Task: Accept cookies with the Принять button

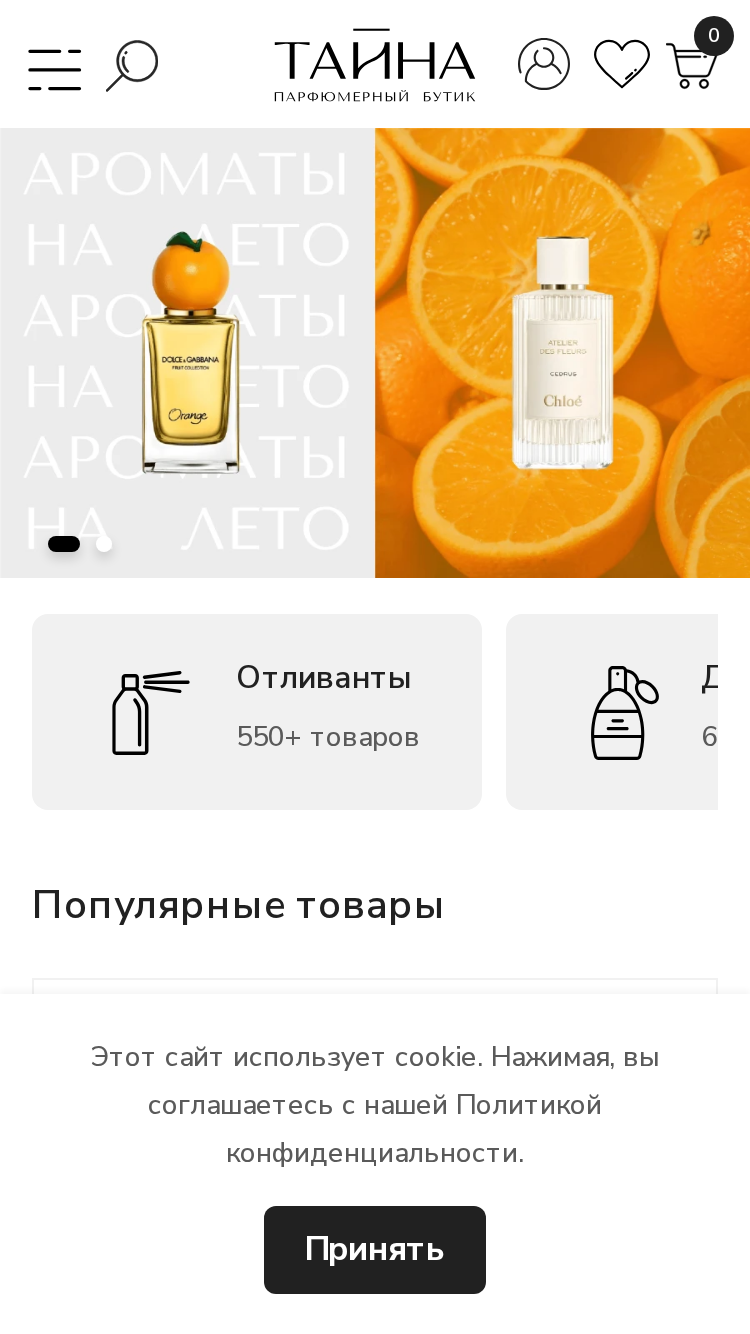Action: coord(375,1250)
